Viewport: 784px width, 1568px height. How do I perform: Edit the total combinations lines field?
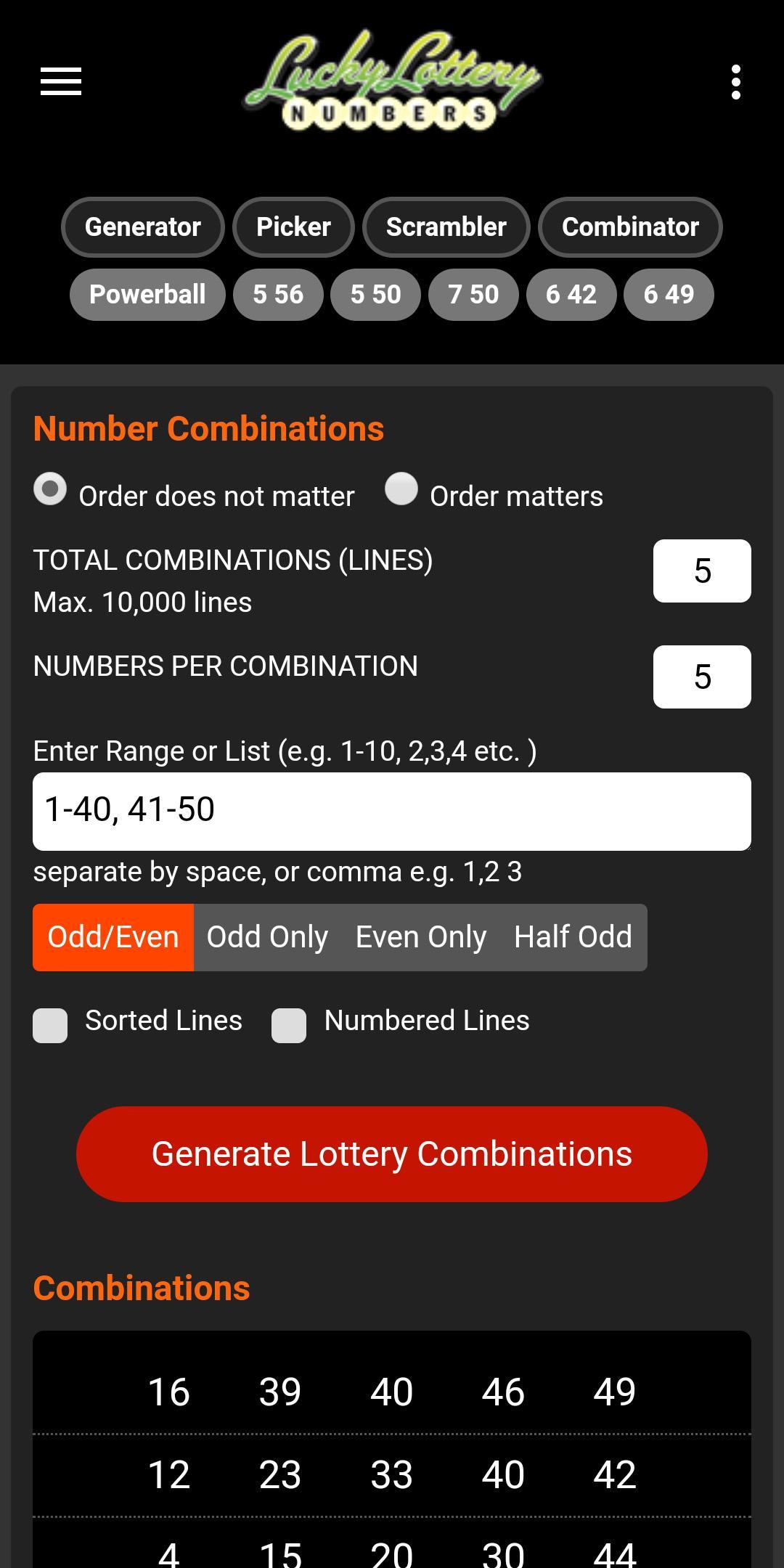point(702,571)
